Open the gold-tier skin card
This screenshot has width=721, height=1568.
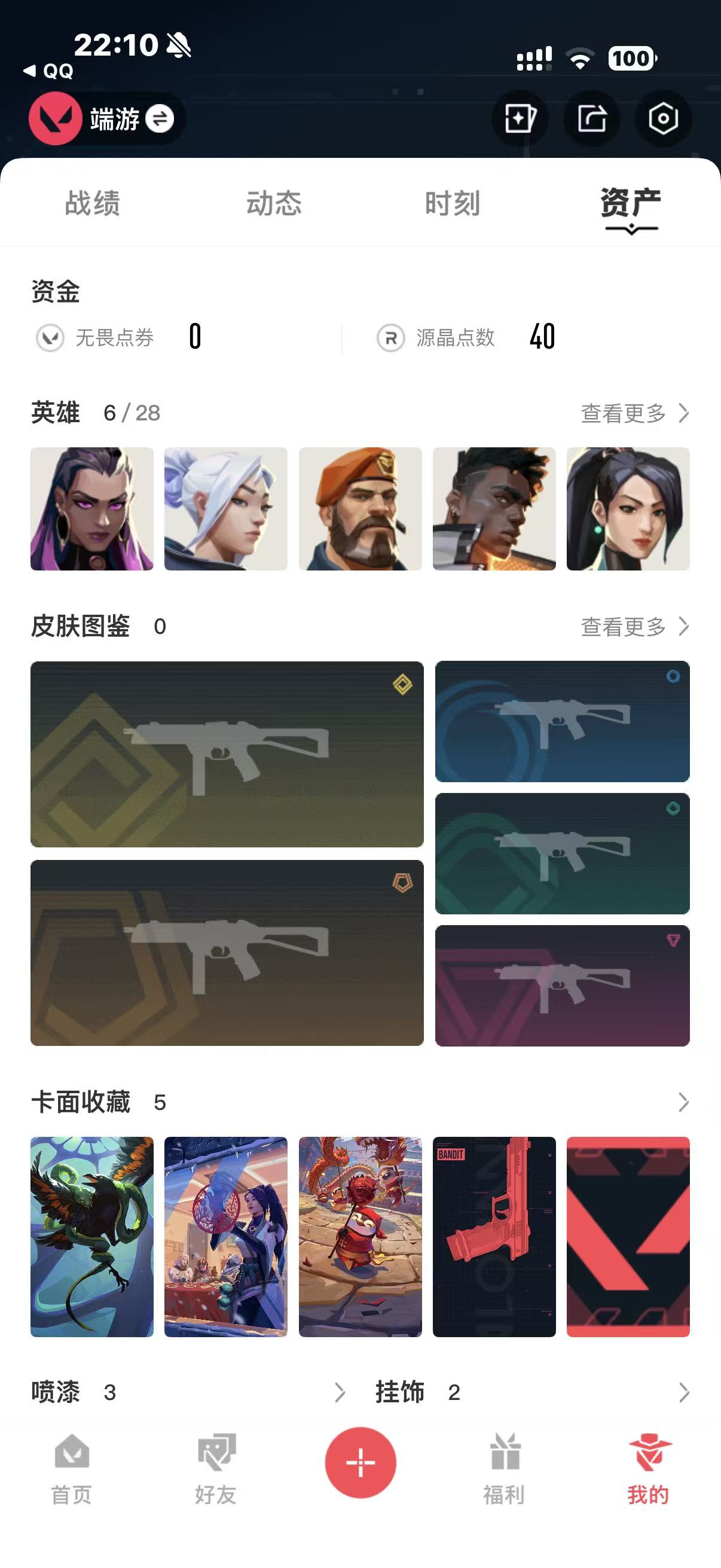click(x=227, y=754)
